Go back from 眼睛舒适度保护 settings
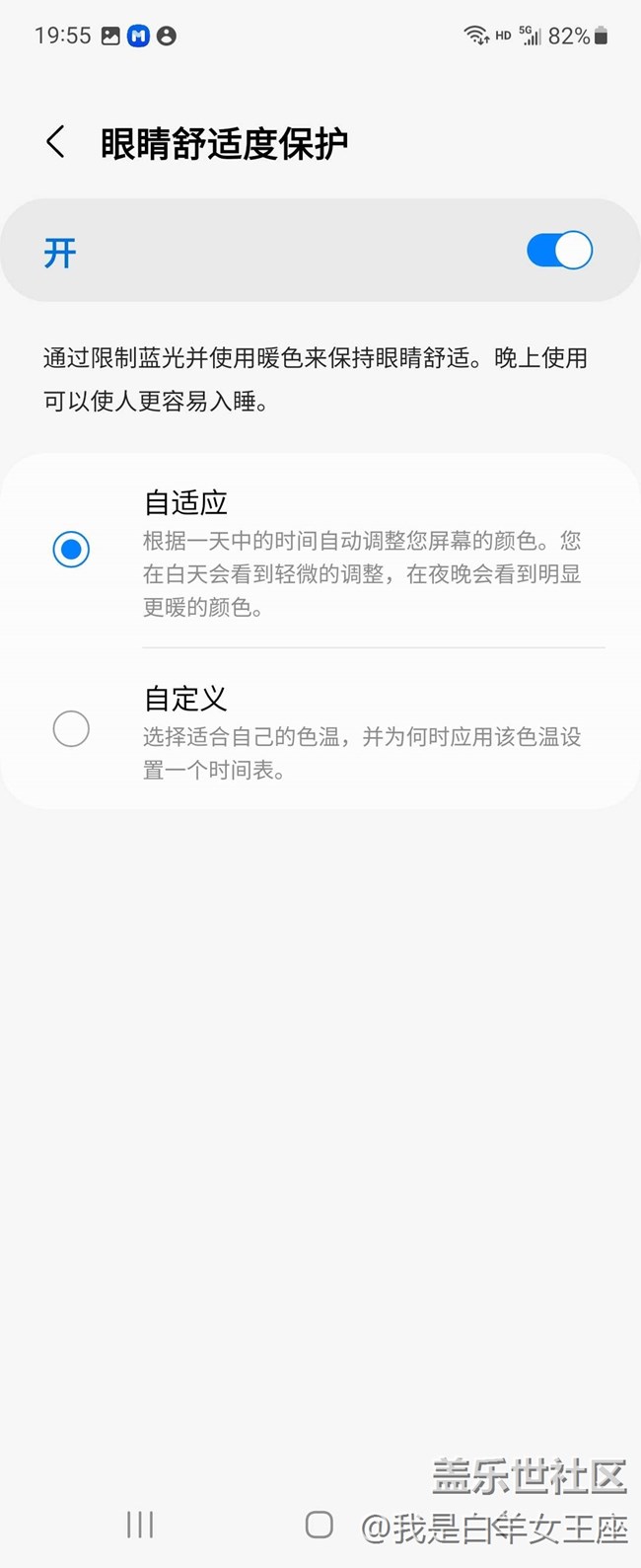The width and height of the screenshot is (641, 1568). coord(56,143)
